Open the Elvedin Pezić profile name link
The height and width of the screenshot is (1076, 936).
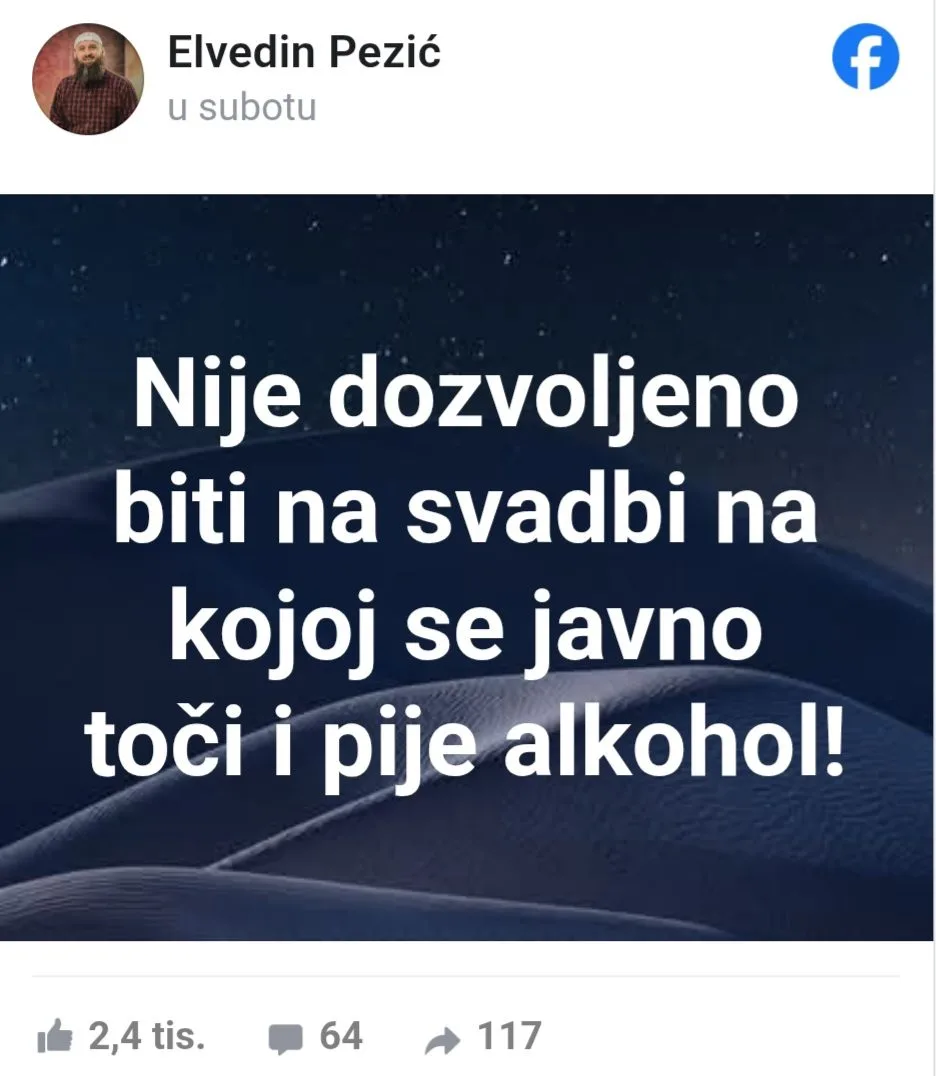tap(304, 53)
